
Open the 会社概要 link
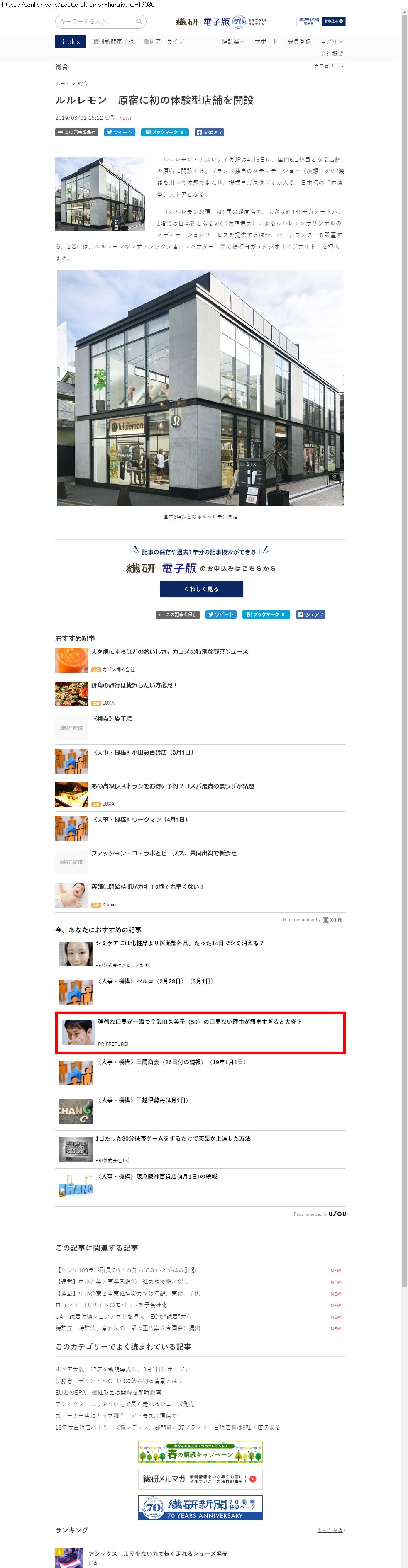pos(332,53)
